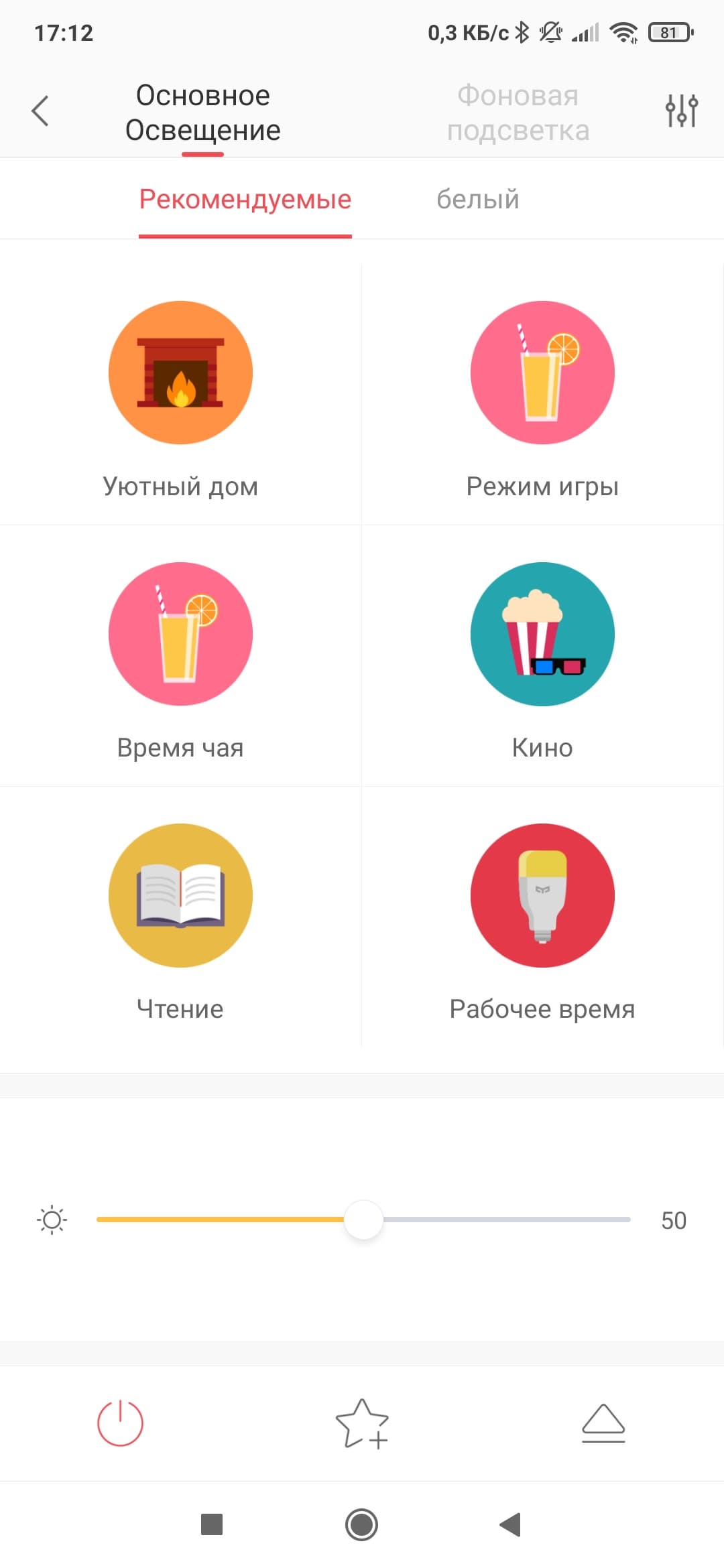Image resolution: width=724 pixels, height=1568 pixels.
Task: Add current setting to favorites with star
Action: pyautogui.click(x=362, y=1423)
